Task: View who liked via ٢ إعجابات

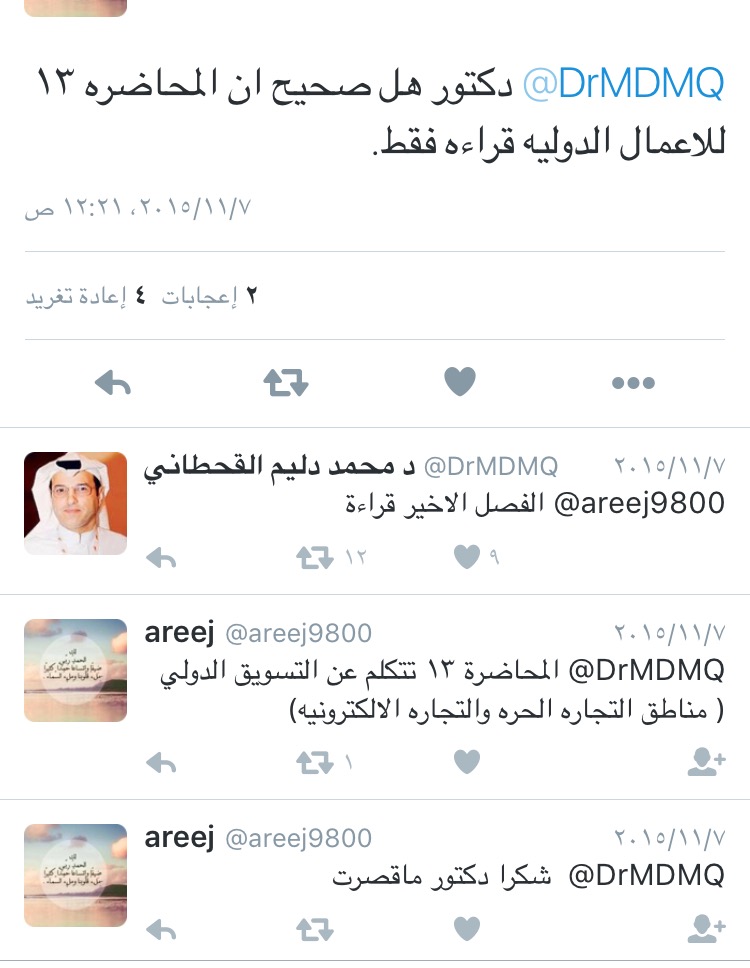Action: pos(210,296)
